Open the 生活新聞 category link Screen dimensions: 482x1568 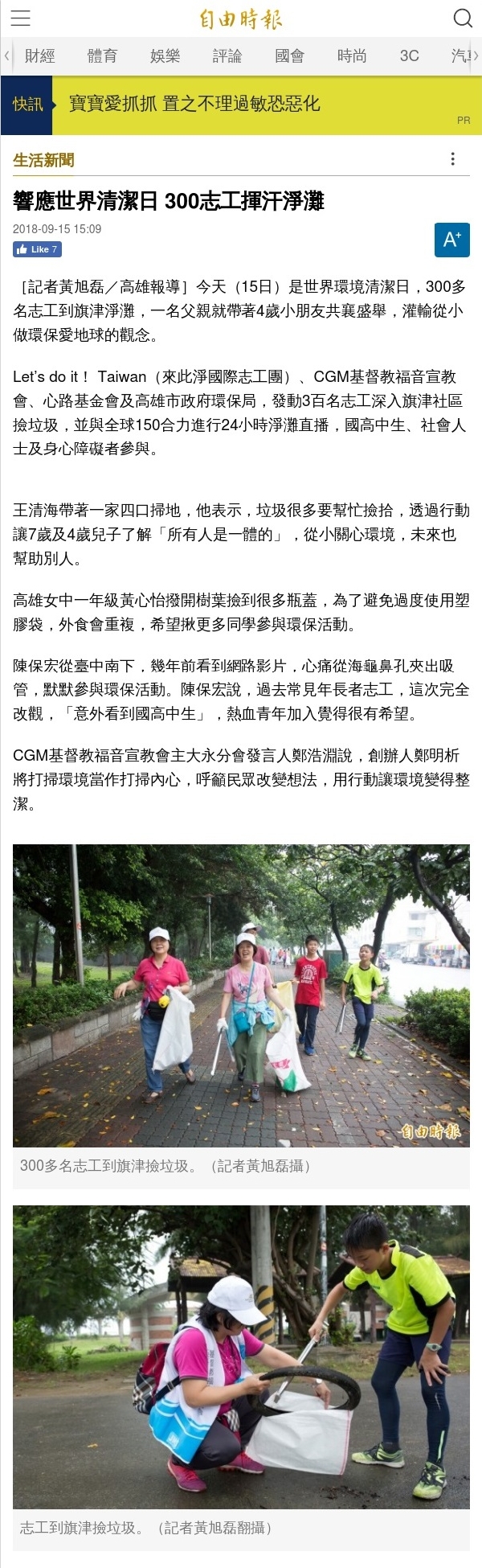coord(43,160)
